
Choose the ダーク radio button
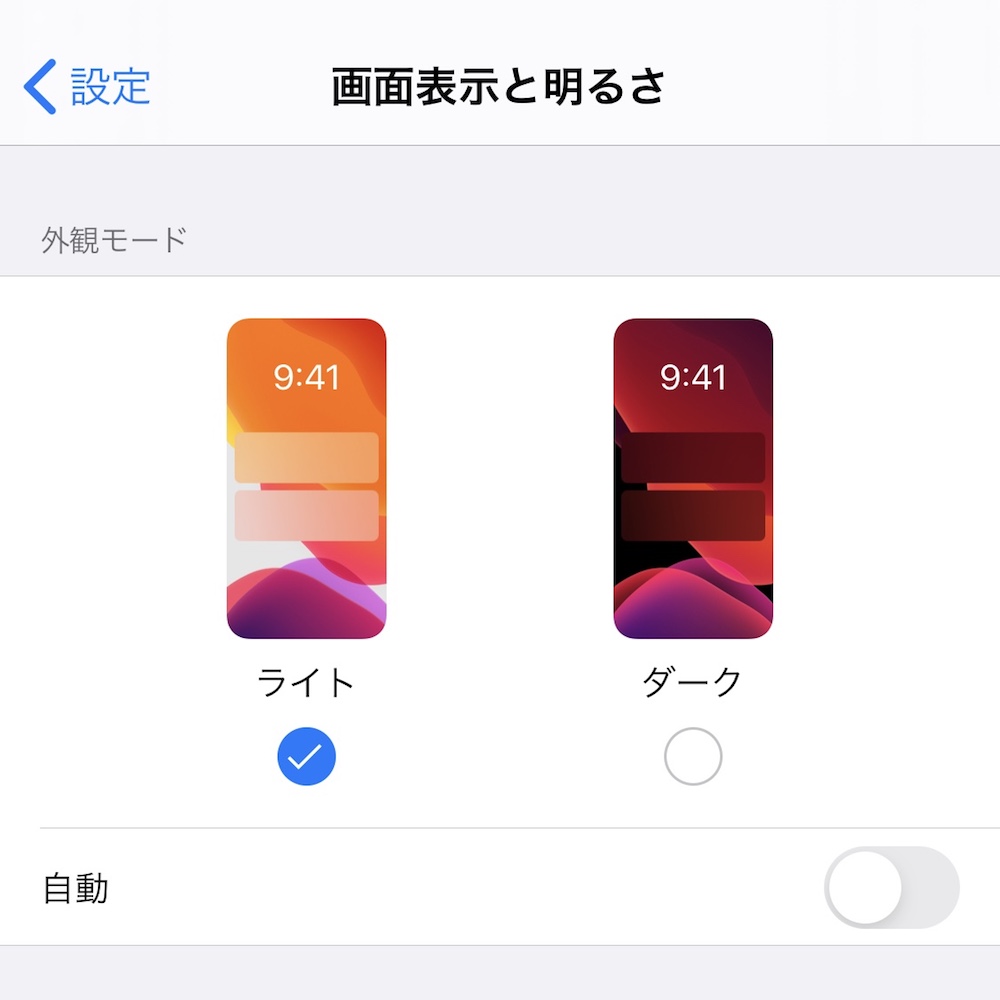(693, 757)
